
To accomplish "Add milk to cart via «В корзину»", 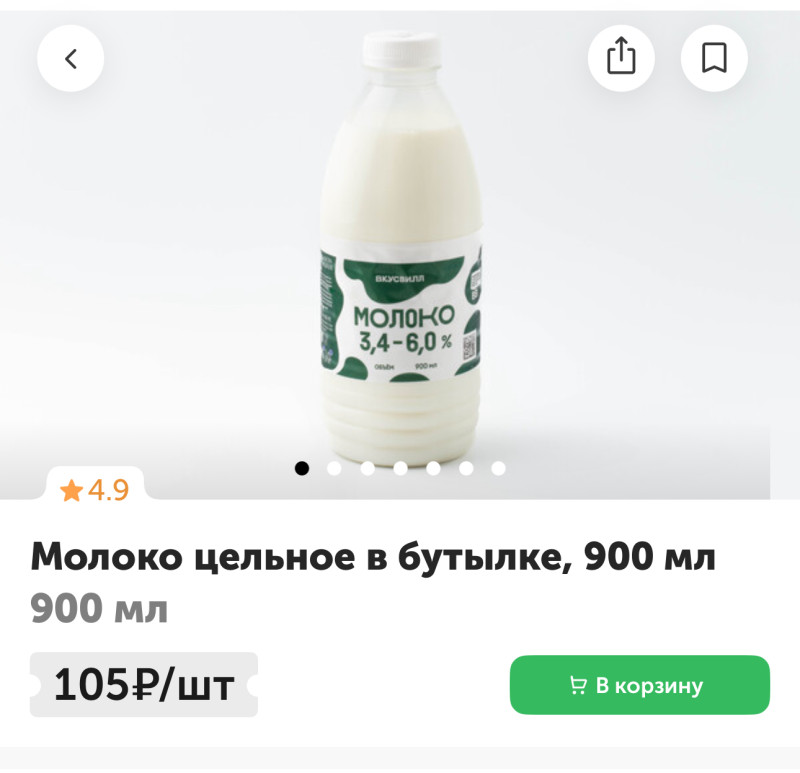I will 639,685.
